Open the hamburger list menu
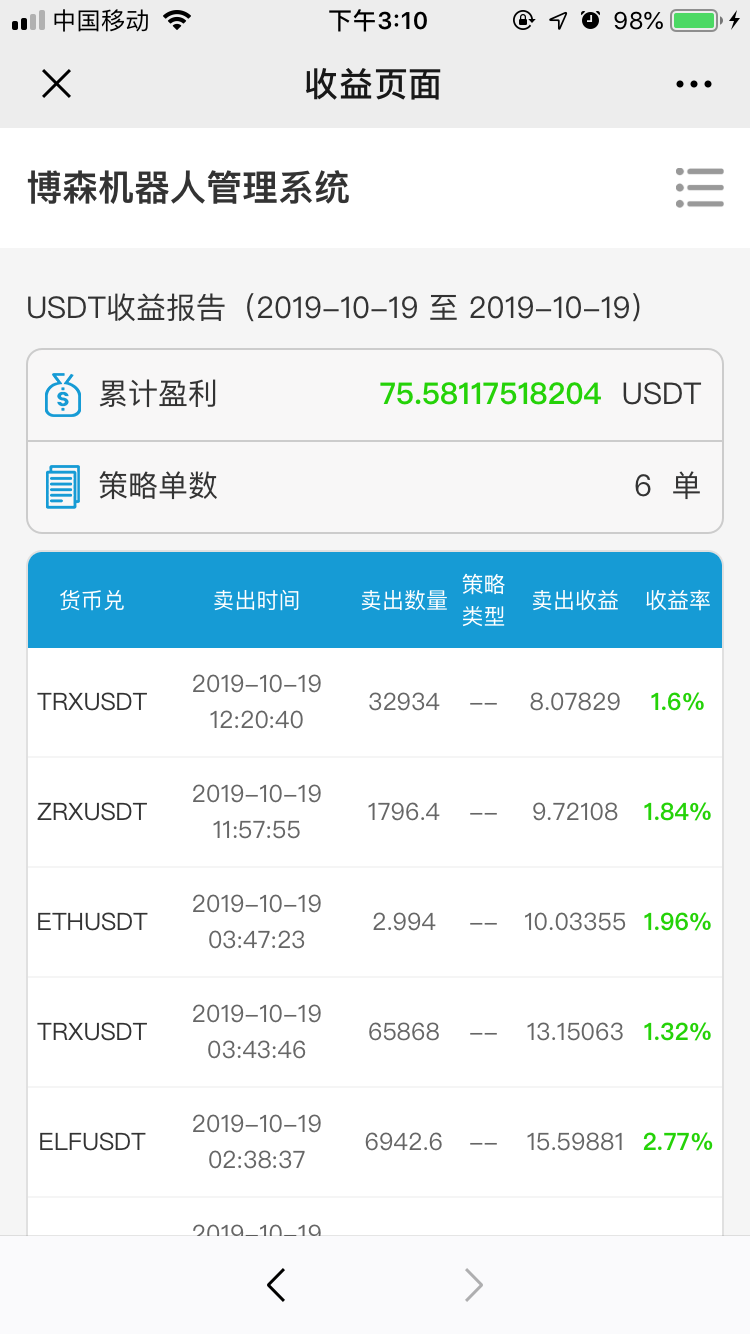Screen dimensions: 750x1334 (699, 187)
